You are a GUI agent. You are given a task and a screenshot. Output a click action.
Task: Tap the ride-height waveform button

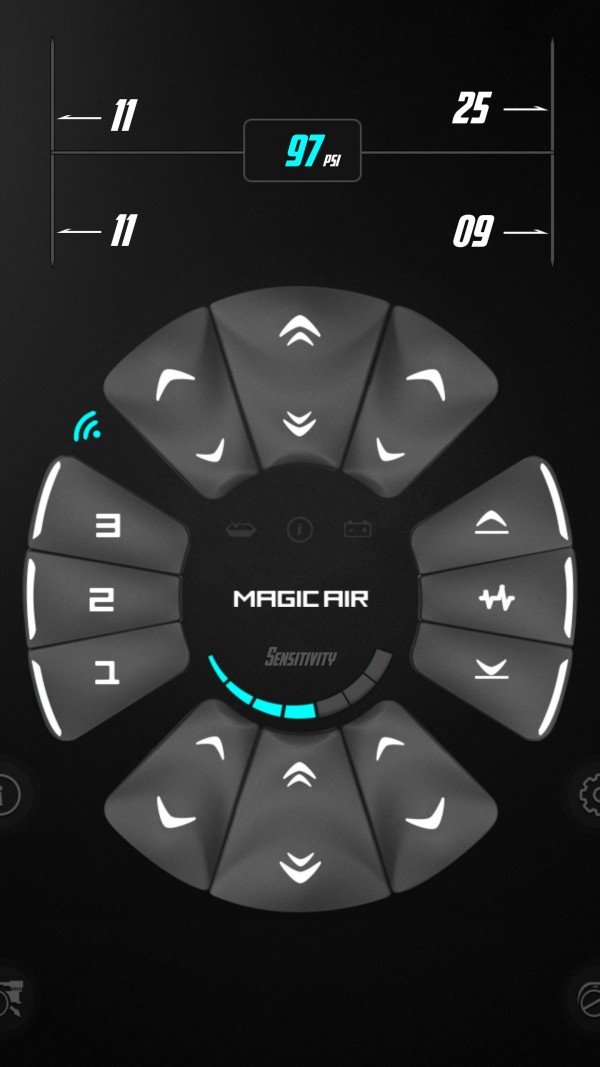click(495, 600)
